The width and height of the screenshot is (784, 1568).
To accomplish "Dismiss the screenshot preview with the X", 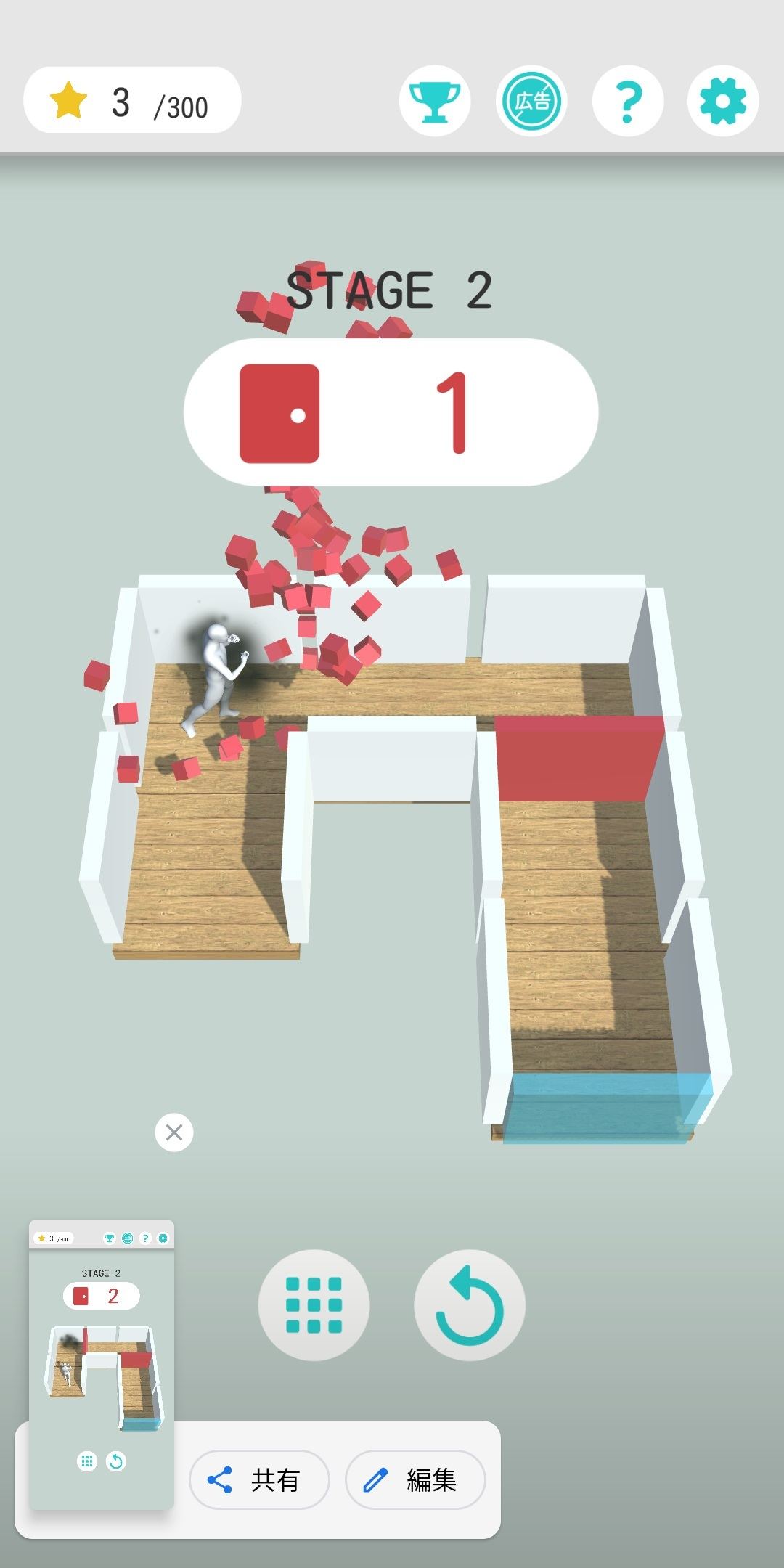I will click(174, 1132).
